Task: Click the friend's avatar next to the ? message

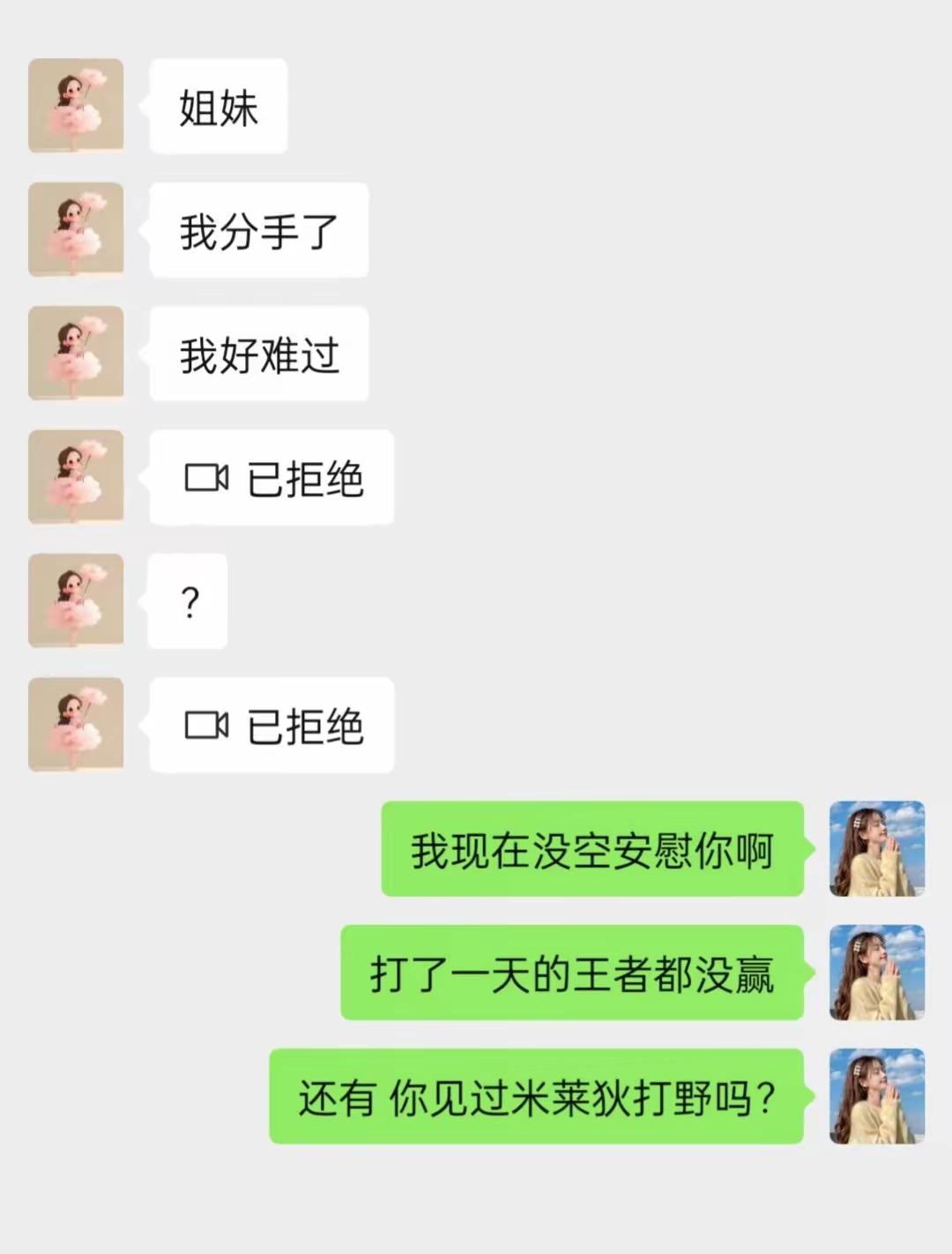Action: (75, 601)
